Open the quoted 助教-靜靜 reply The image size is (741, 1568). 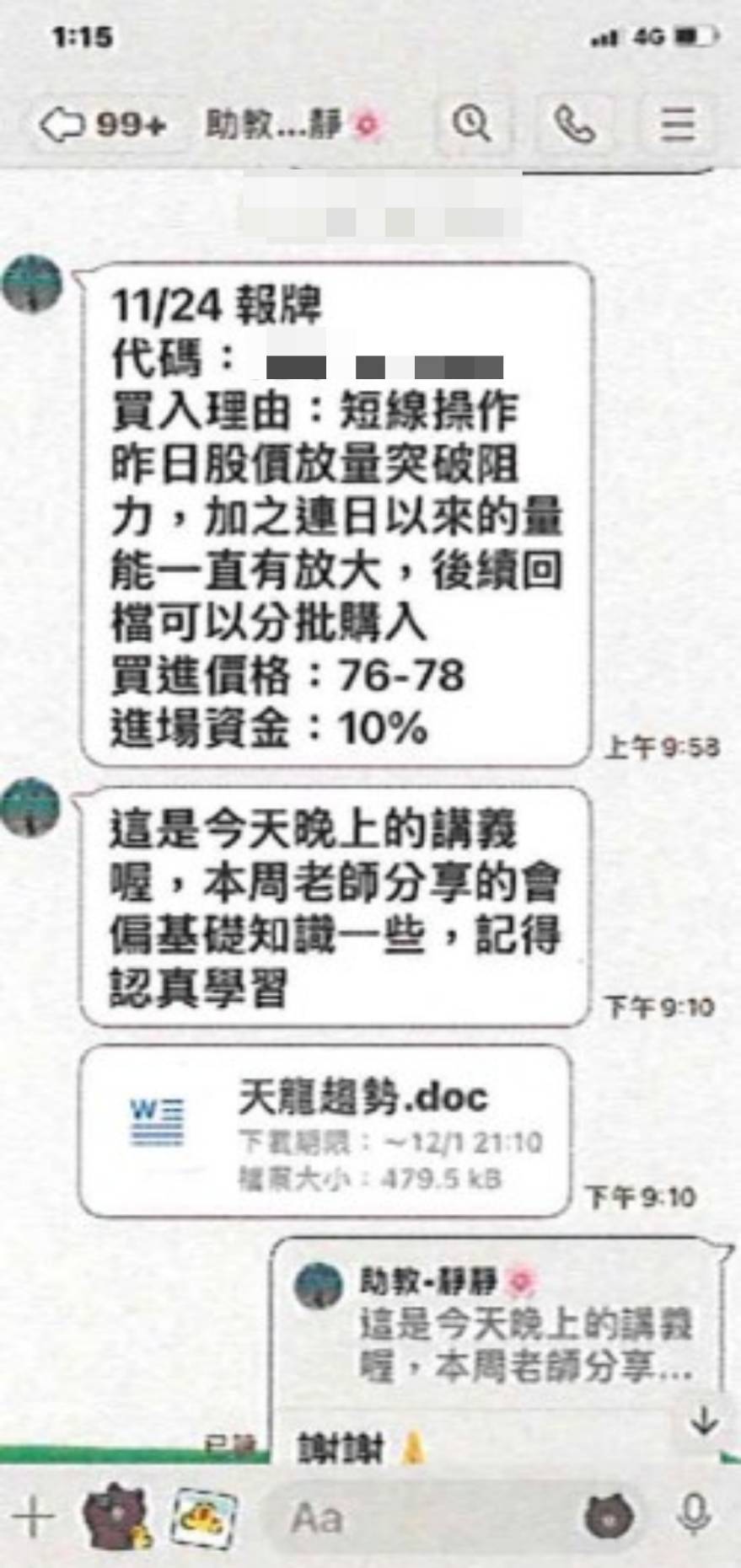click(x=497, y=1327)
